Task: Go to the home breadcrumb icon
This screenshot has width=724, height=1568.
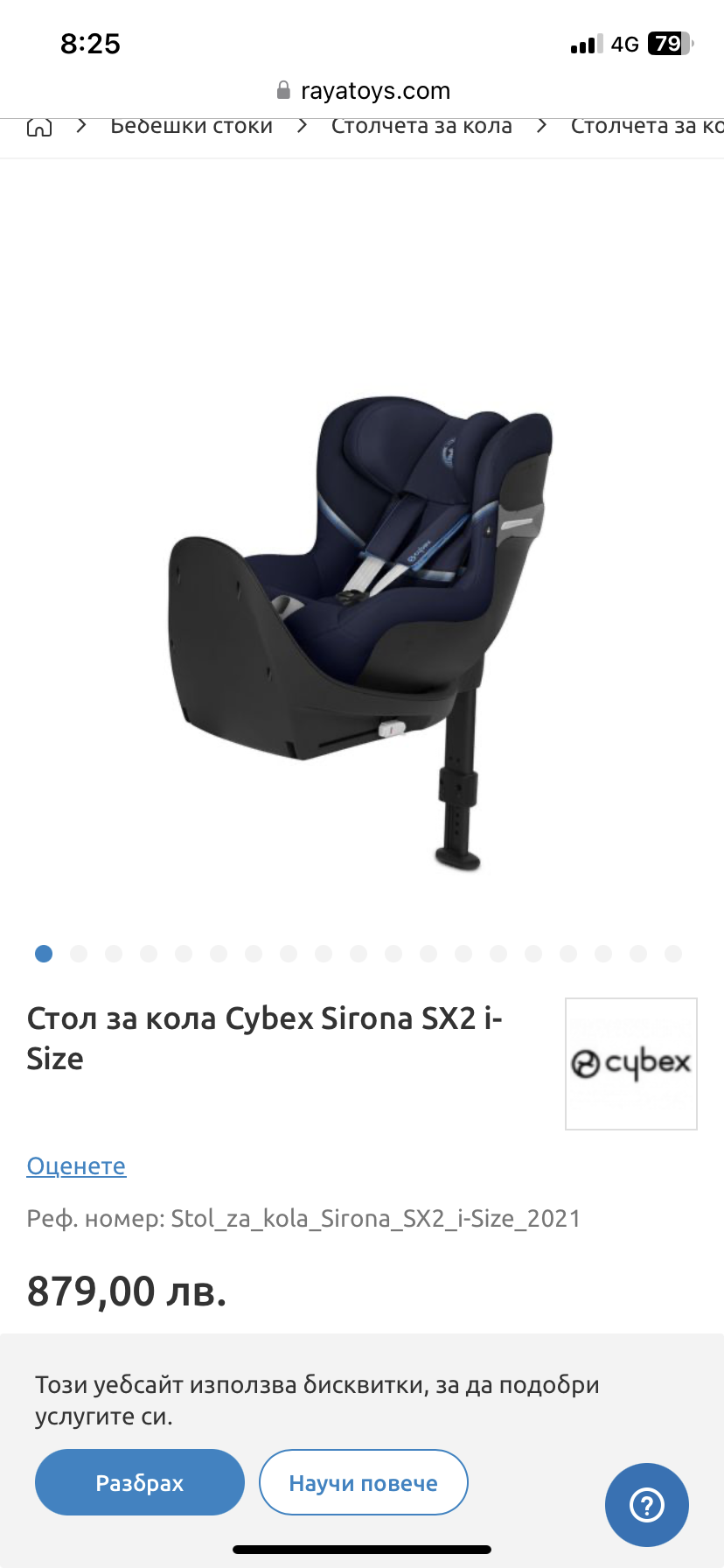Action: click(39, 127)
